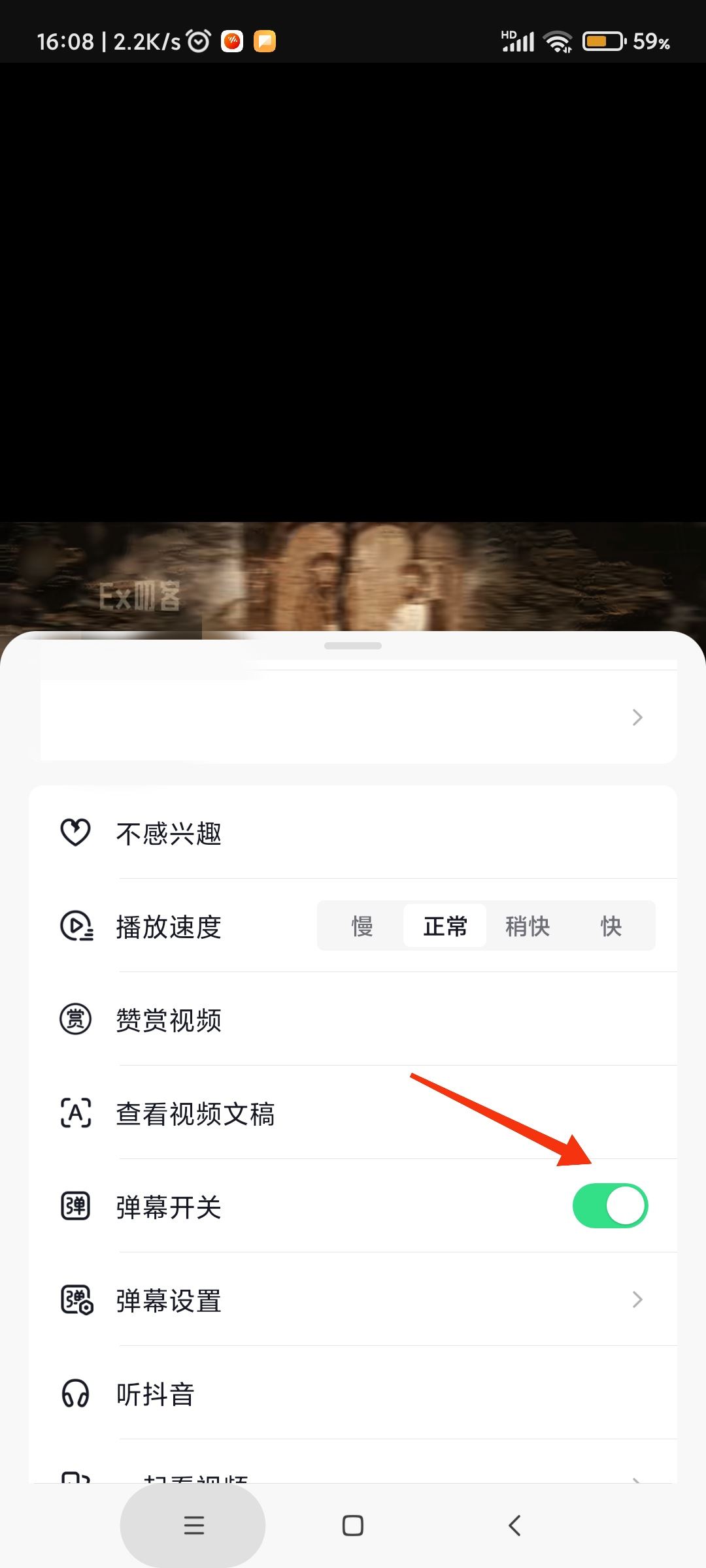The image size is (706, 1568).
Task: Open 弹幕设置 via its right chevron
Action: coord(637,1301)
